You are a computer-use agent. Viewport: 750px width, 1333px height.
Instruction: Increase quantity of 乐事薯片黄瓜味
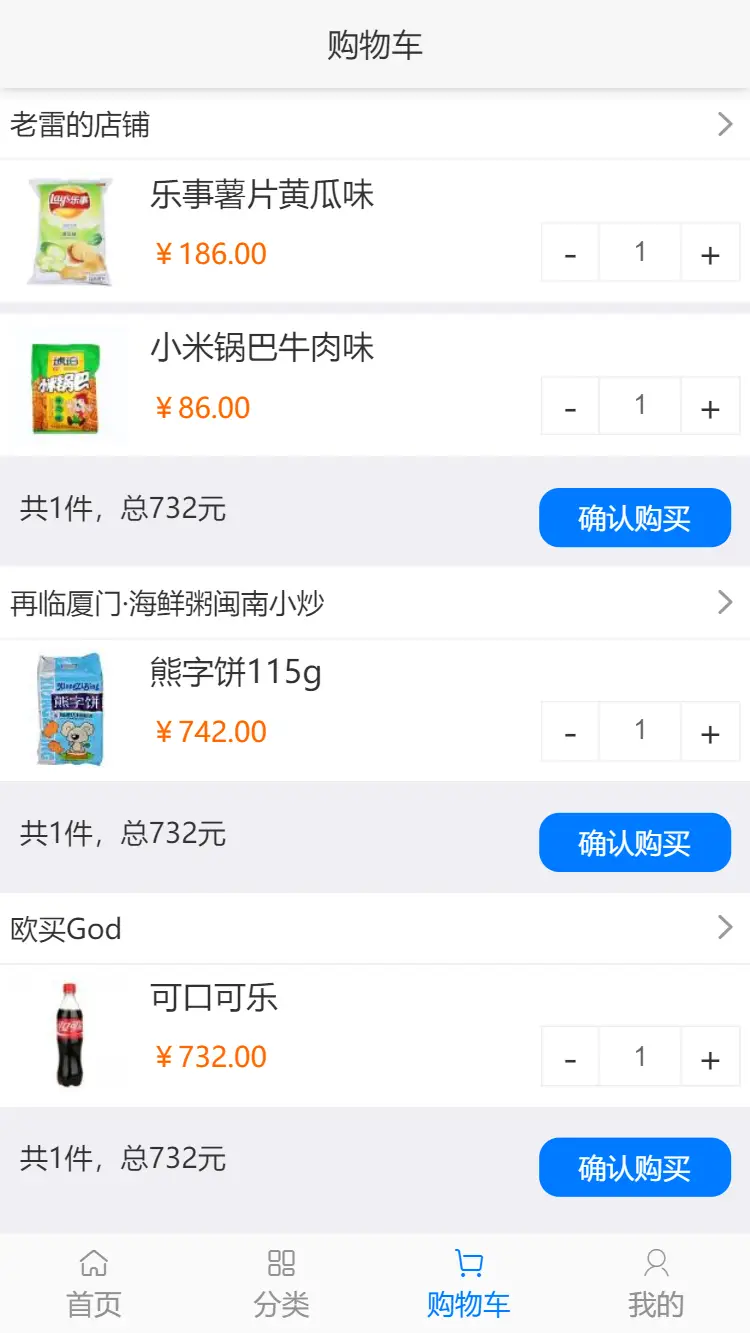tap(710, 253)
